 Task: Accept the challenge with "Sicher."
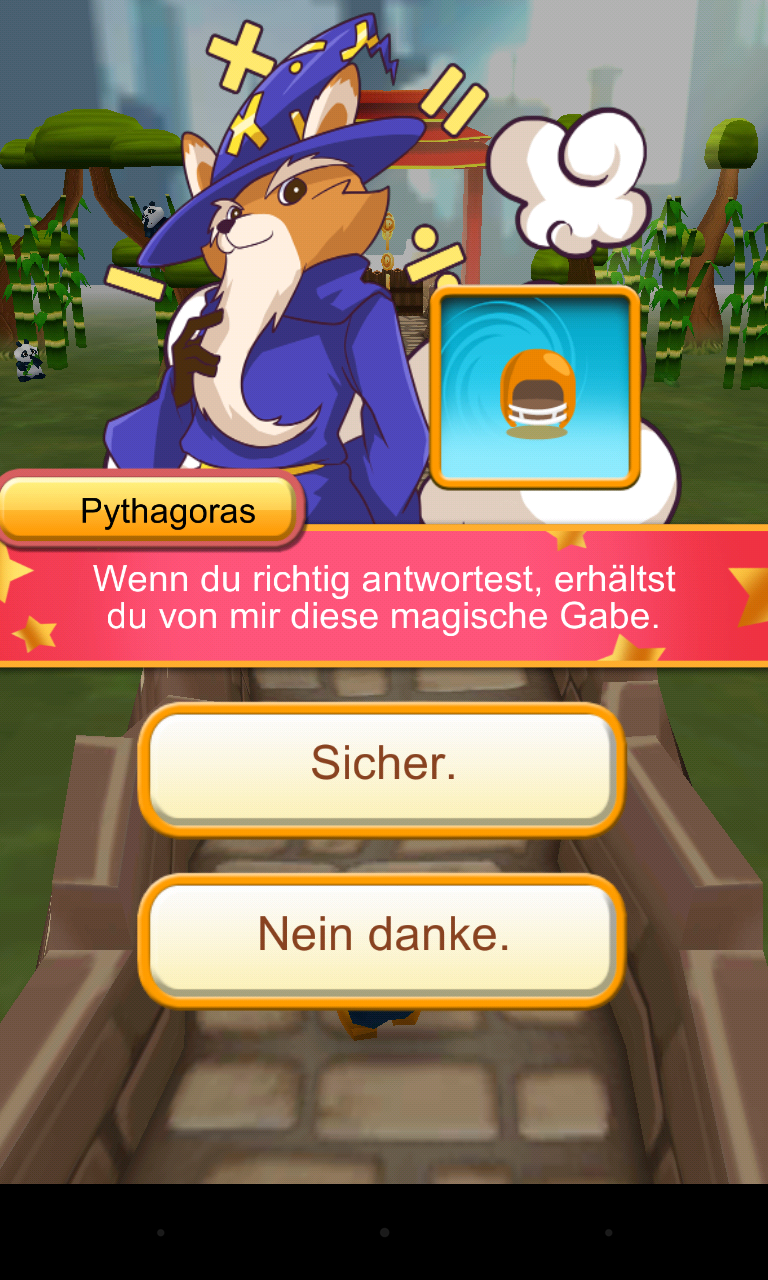click(x=382, y=765)
